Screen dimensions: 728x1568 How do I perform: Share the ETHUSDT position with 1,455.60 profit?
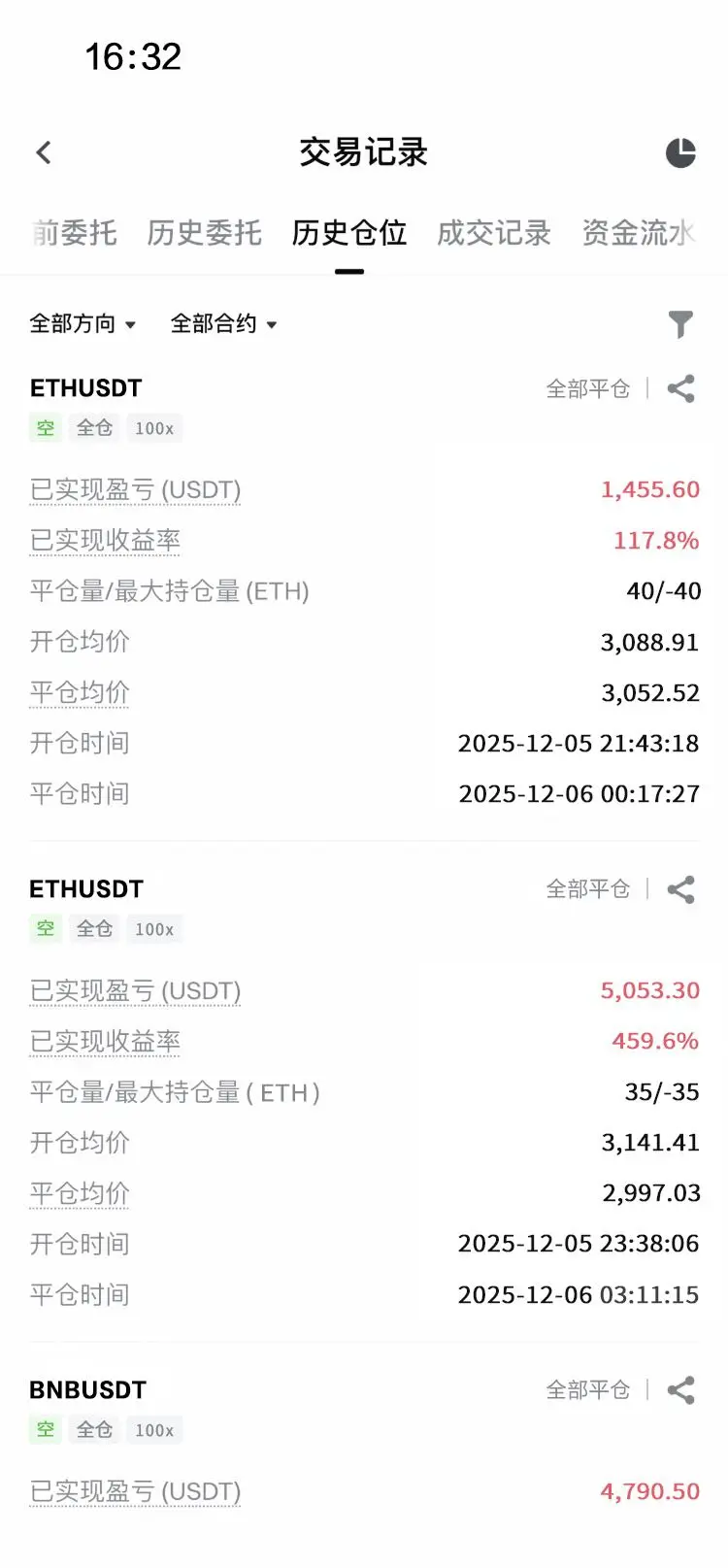pos(681,388)
